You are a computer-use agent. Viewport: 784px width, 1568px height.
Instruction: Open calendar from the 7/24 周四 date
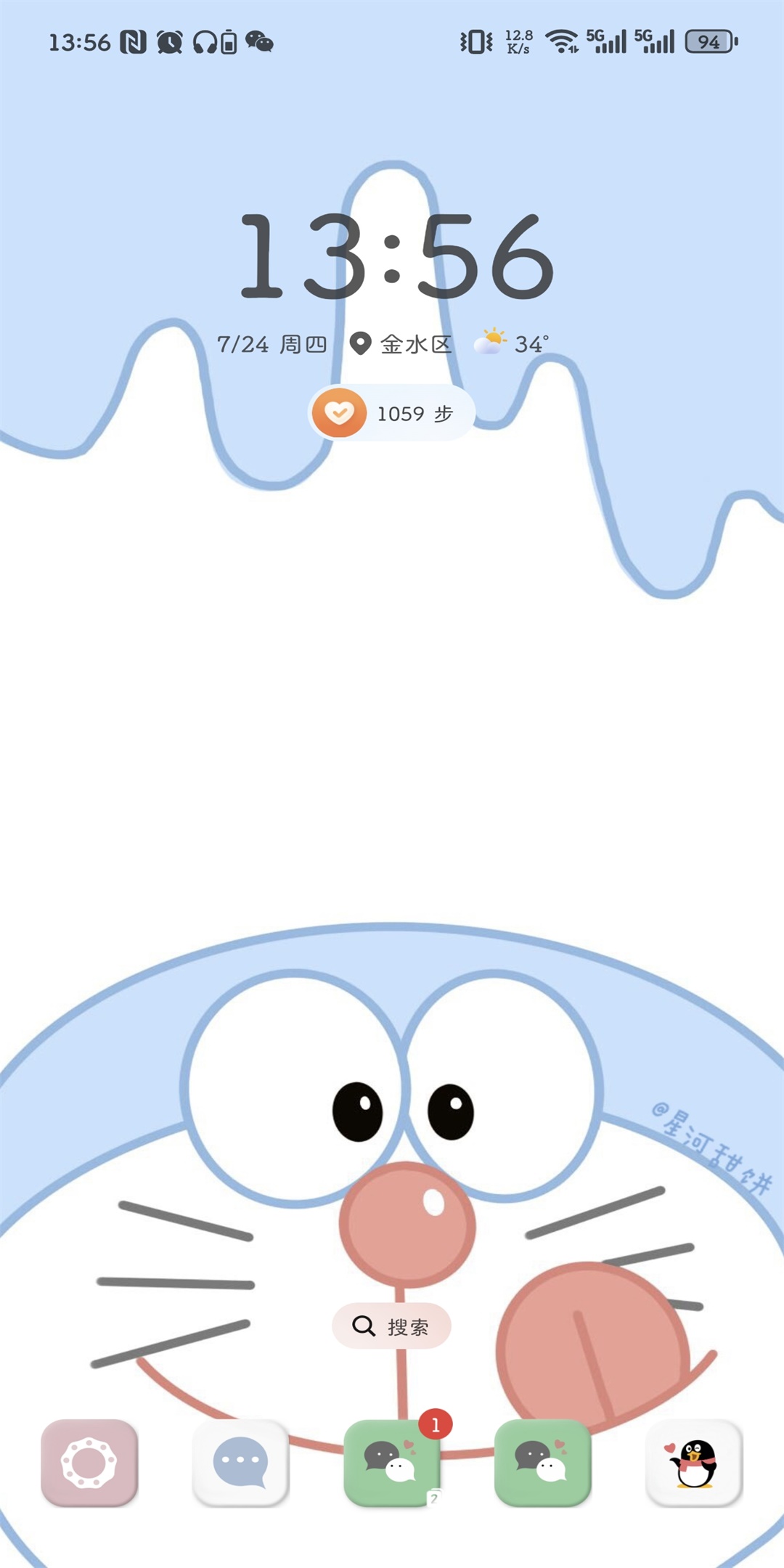(271, 344)
